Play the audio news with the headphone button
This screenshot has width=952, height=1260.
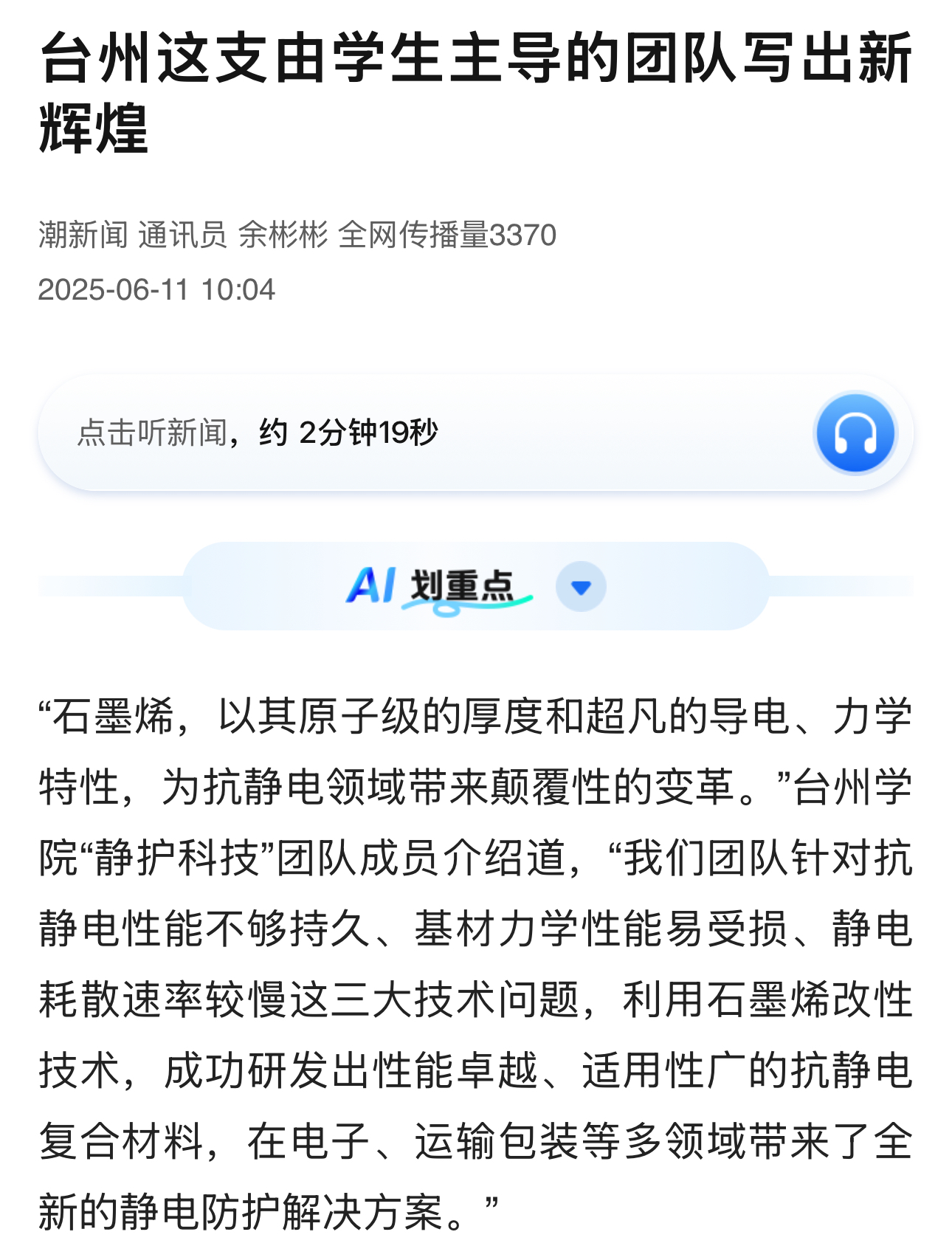(855, 433)
